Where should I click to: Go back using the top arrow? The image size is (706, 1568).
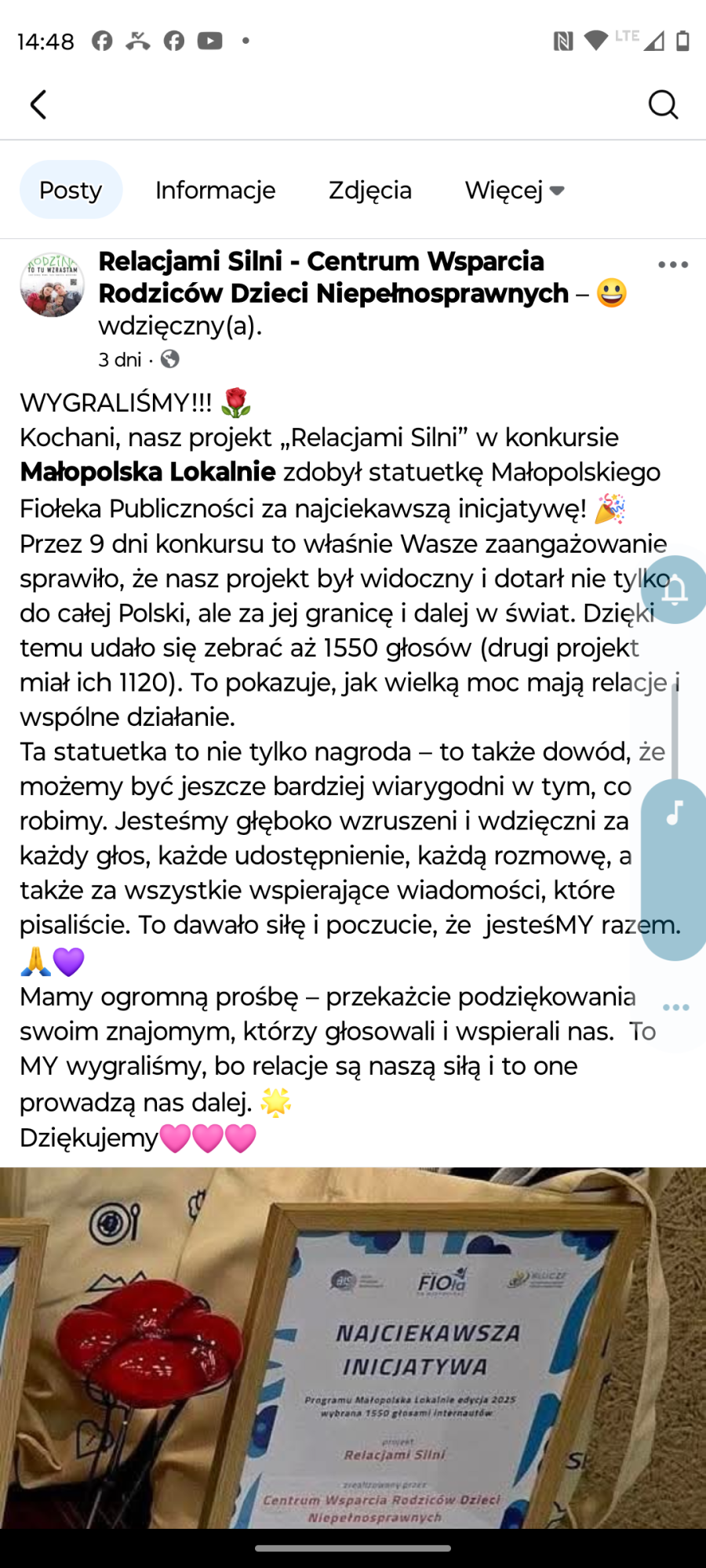coord(38,104)
